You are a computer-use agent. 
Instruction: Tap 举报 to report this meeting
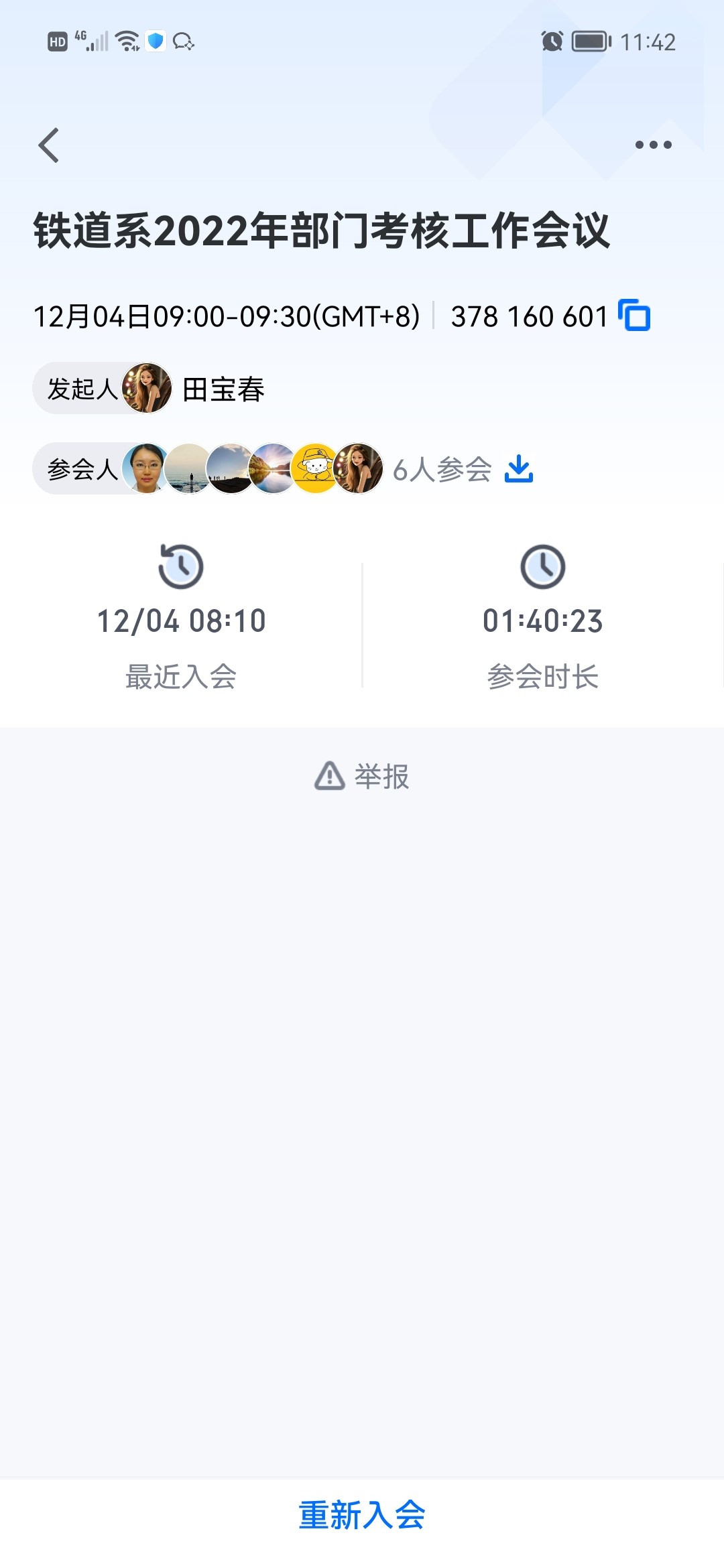(x=362, y=776)
